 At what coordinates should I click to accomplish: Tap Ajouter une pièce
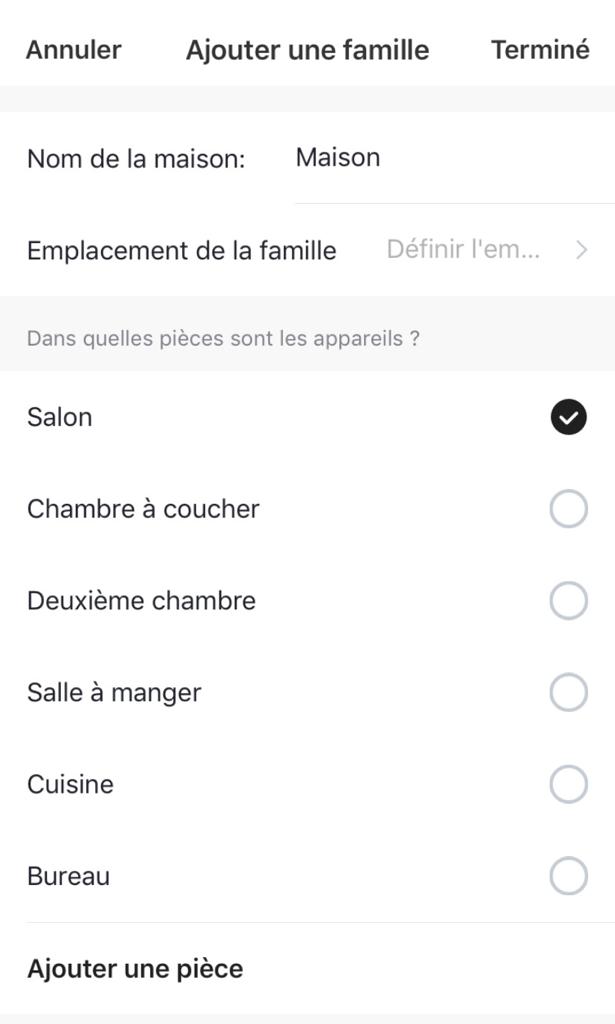pos(135,969)
